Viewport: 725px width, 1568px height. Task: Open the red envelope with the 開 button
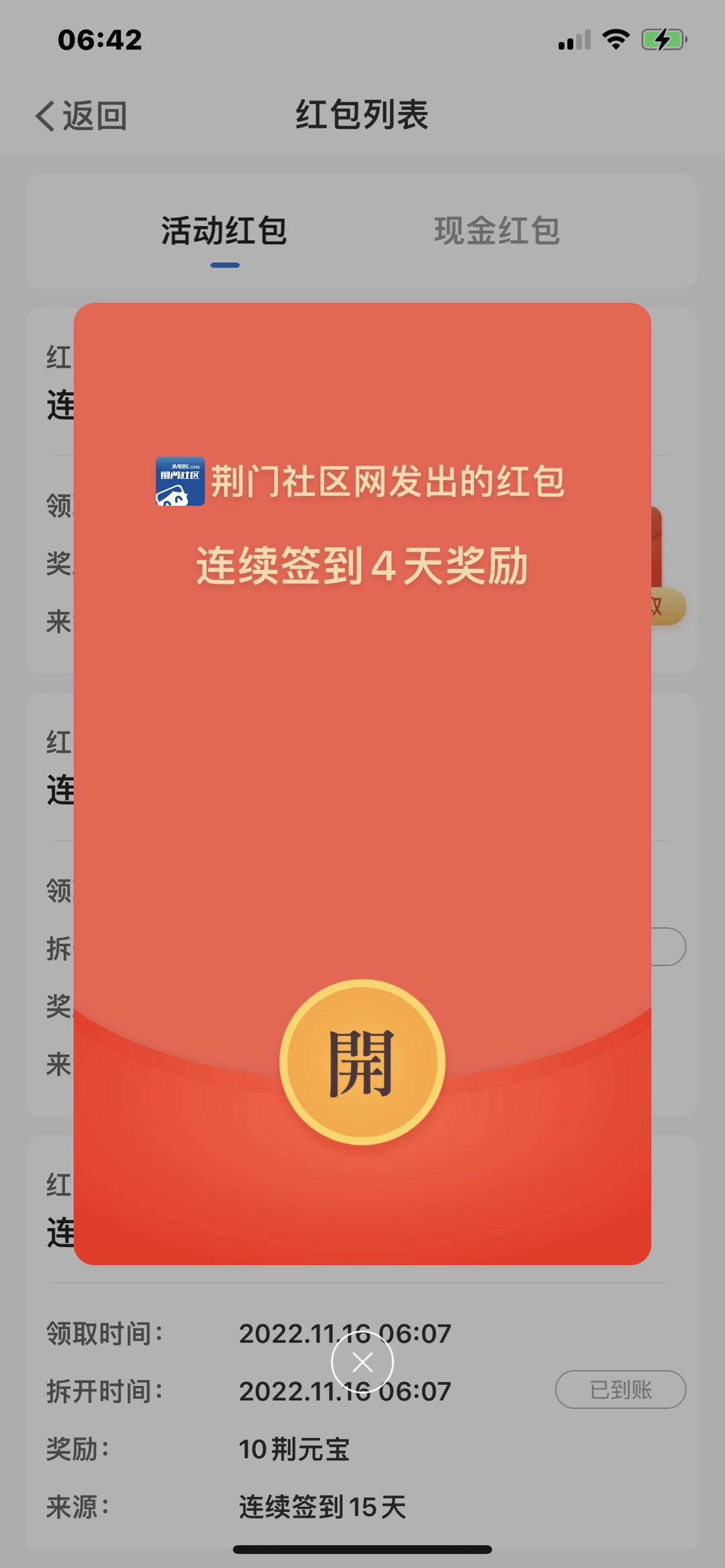point(362,1062)
